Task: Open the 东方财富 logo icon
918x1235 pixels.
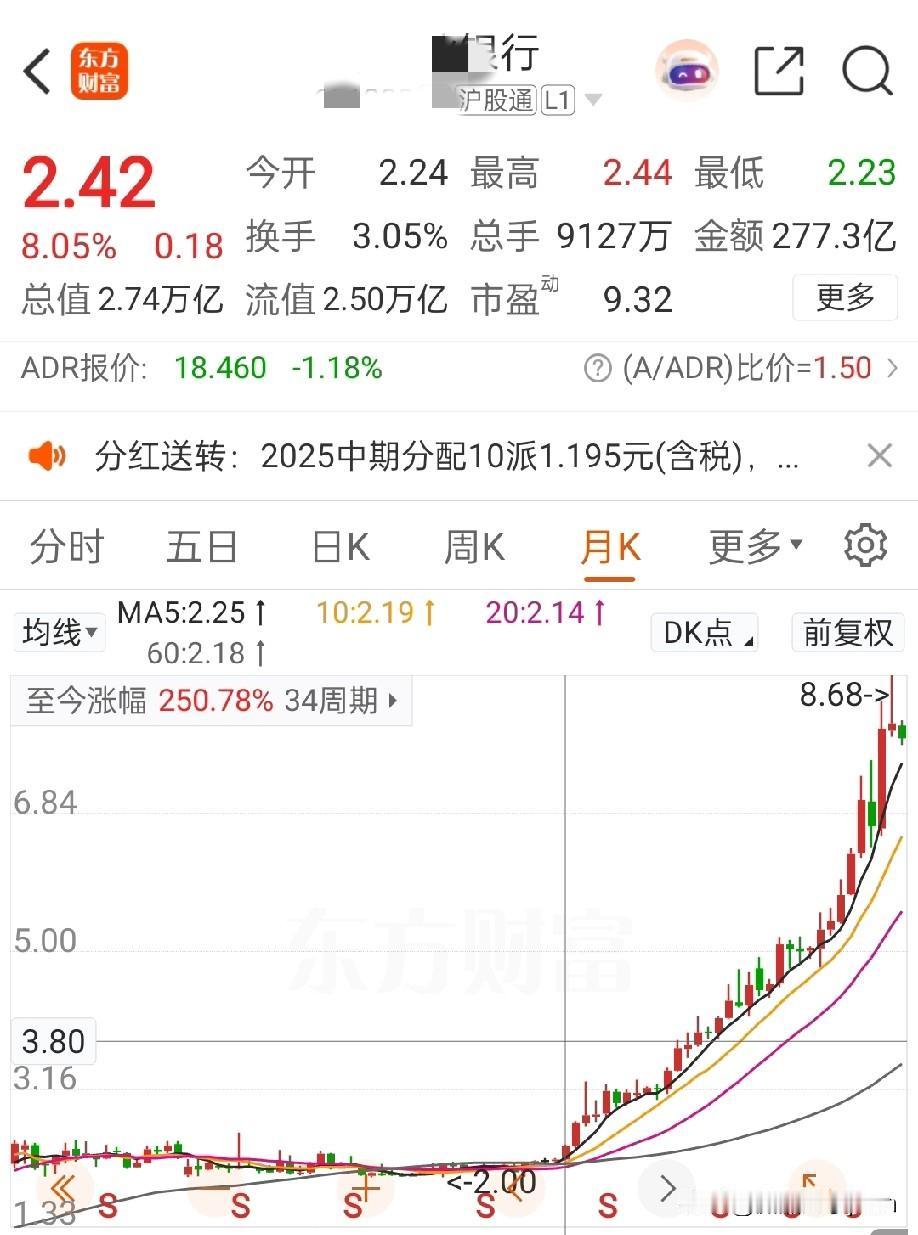Action: pos(101,71)
